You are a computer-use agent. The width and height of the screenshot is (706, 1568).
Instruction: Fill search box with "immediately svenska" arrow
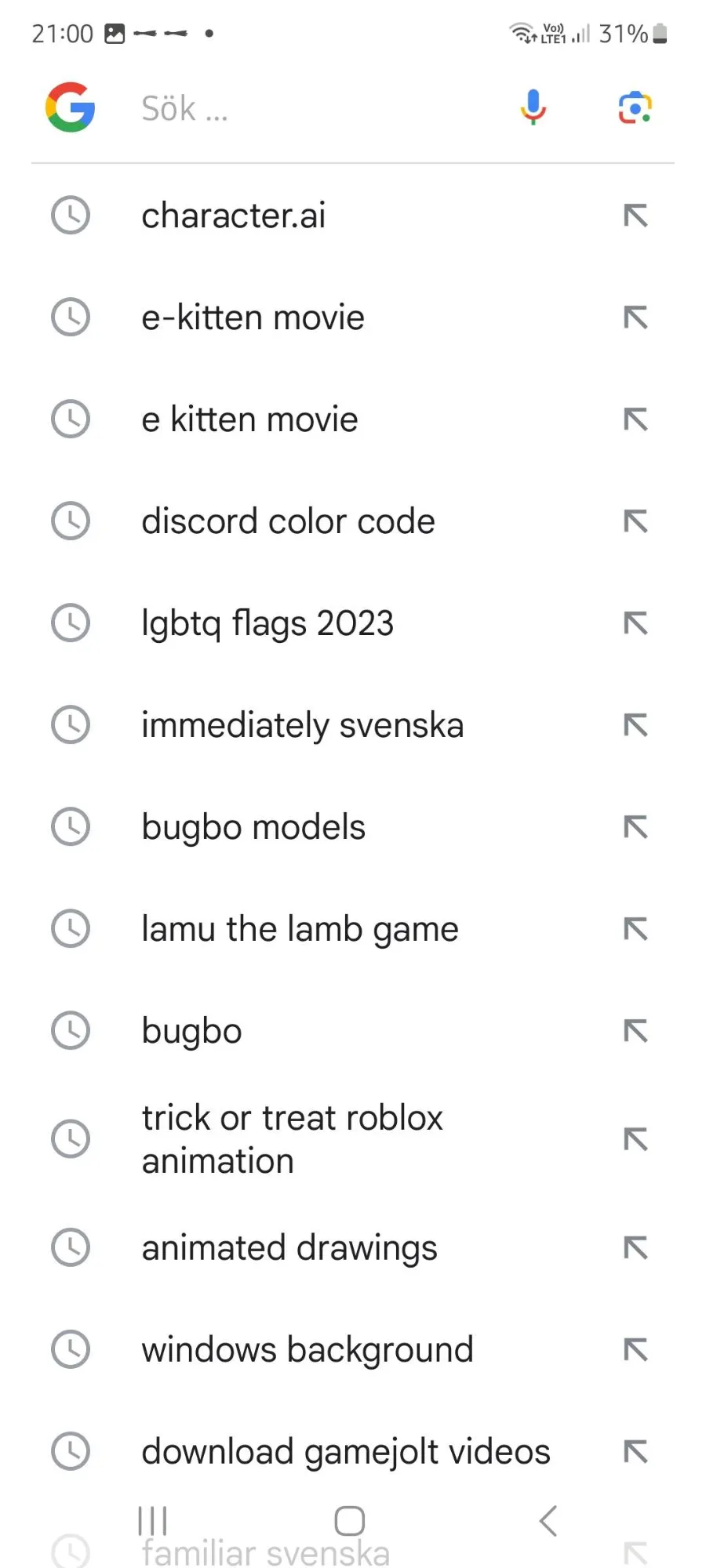click(635, 725)
